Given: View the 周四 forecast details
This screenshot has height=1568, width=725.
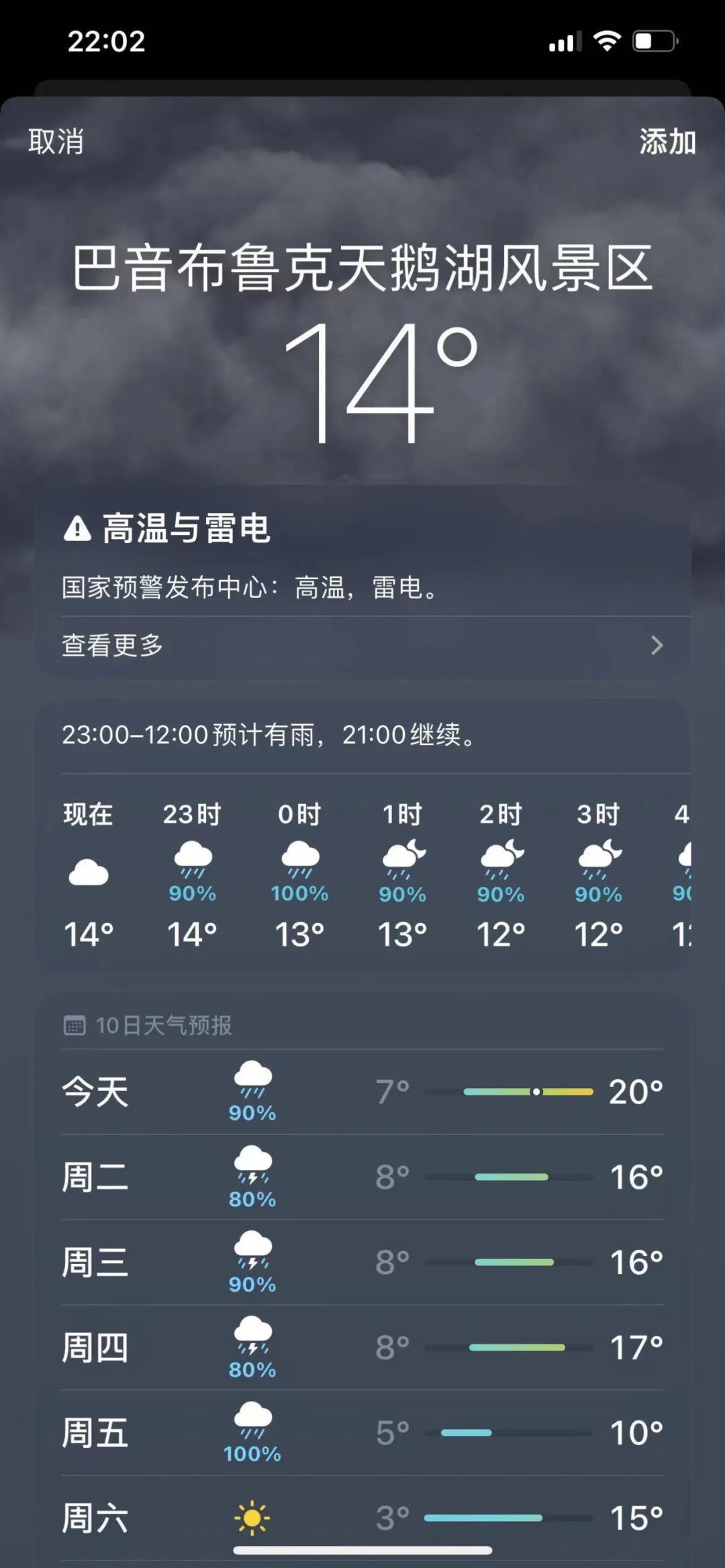Looking at the screenshot, I should click(x=362, y=1348).
